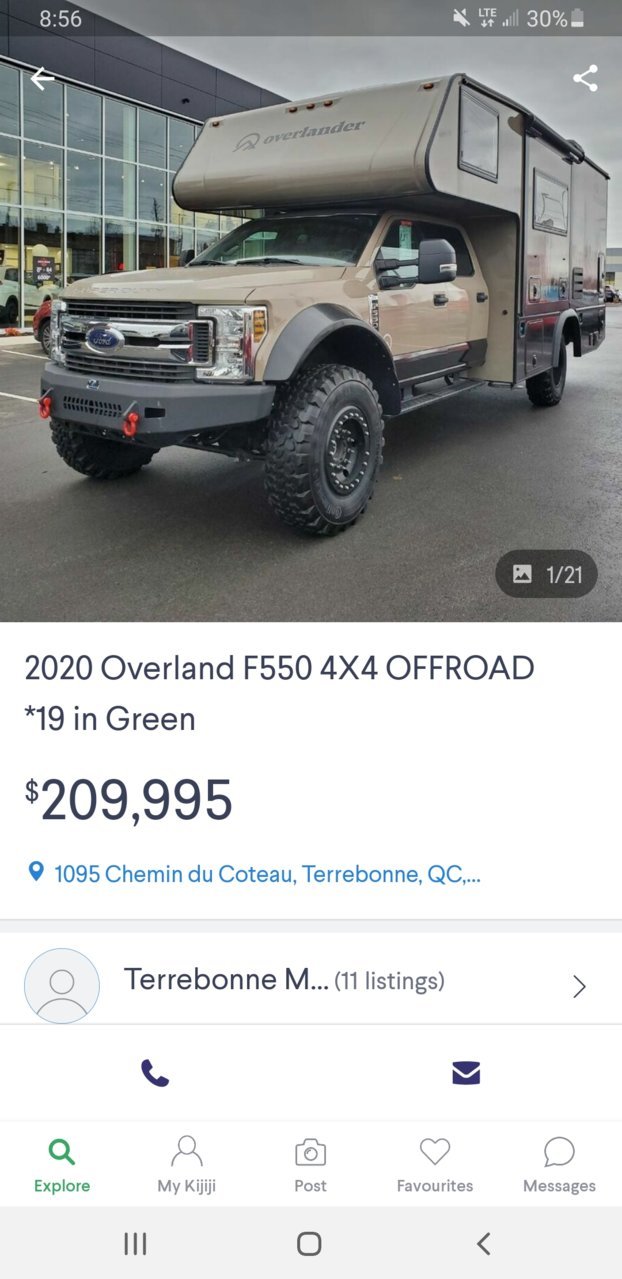This screenshot has height=1279, width=622.
Task: Open the My Kijiji tab
Action: (186, 1165)
